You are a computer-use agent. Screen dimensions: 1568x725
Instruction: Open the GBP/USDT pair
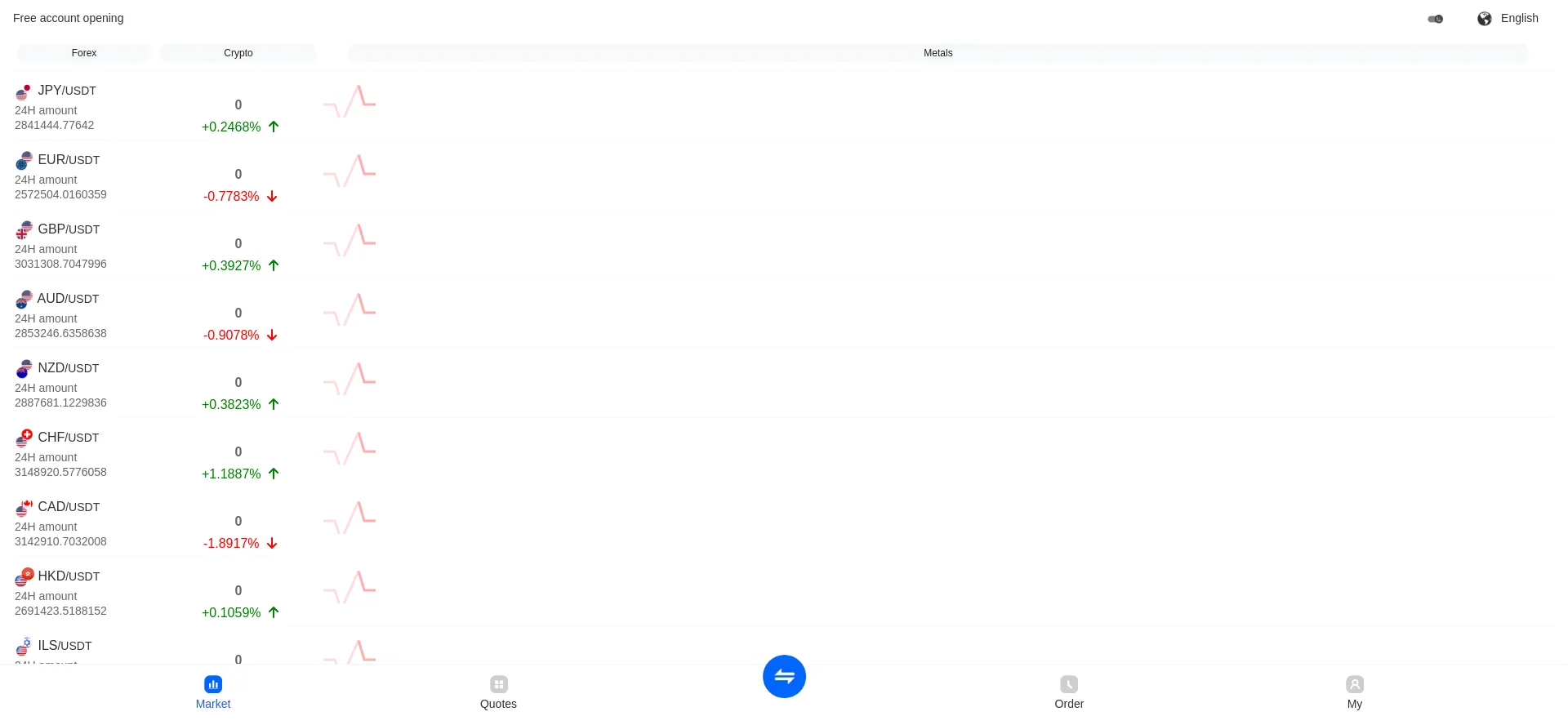click(69, 229)
